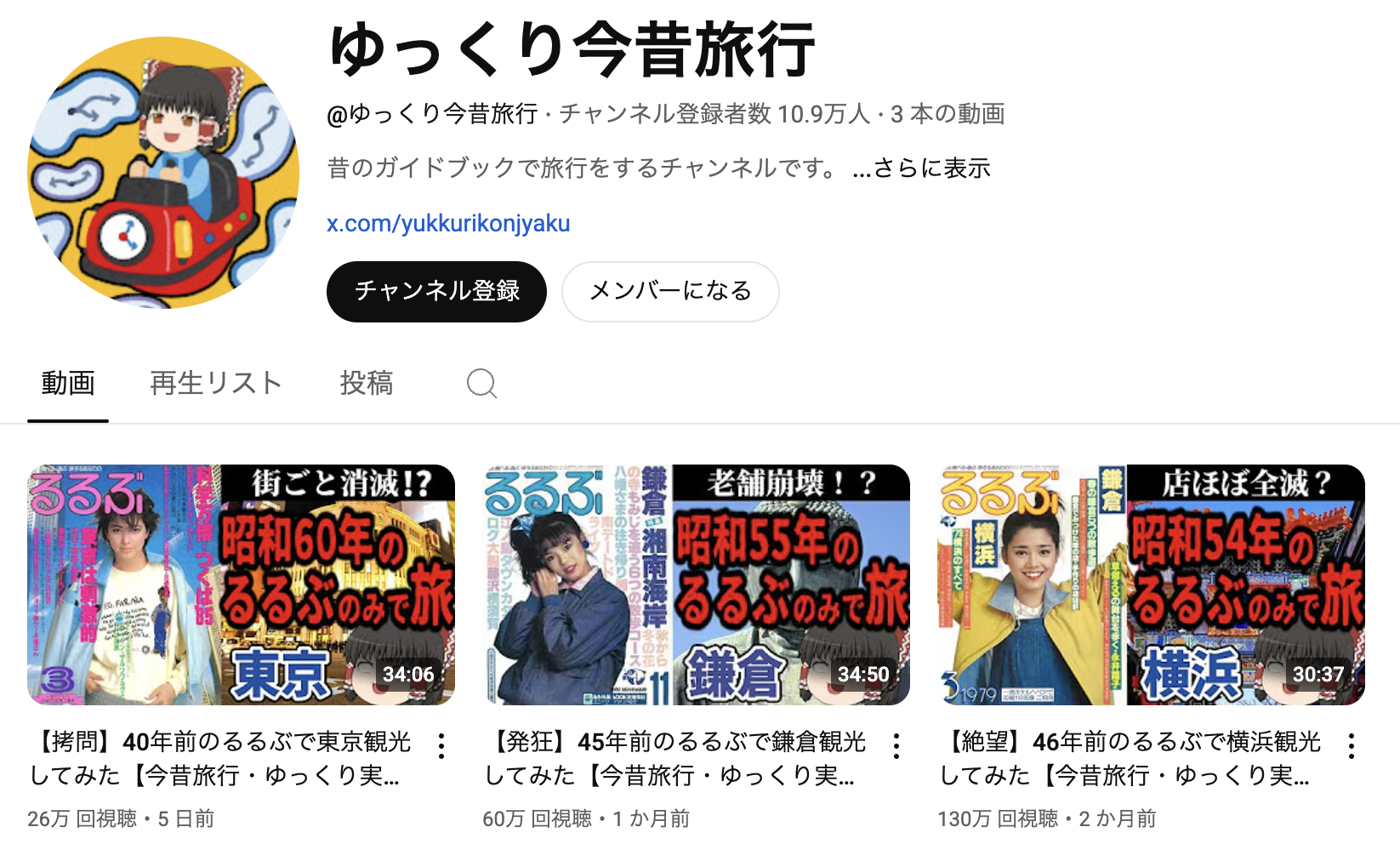Tap the メンバーになる button

[670, 292]
